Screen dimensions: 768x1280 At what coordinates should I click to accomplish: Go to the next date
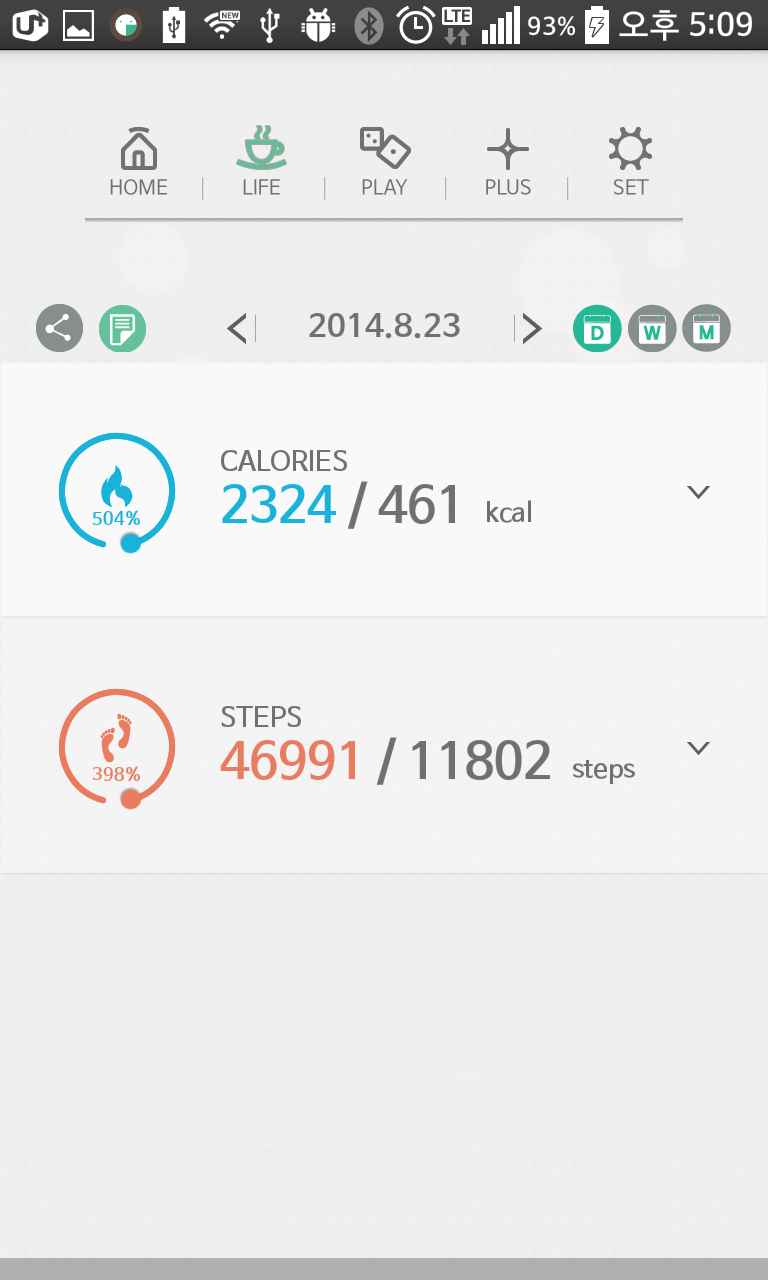point(532,328)
